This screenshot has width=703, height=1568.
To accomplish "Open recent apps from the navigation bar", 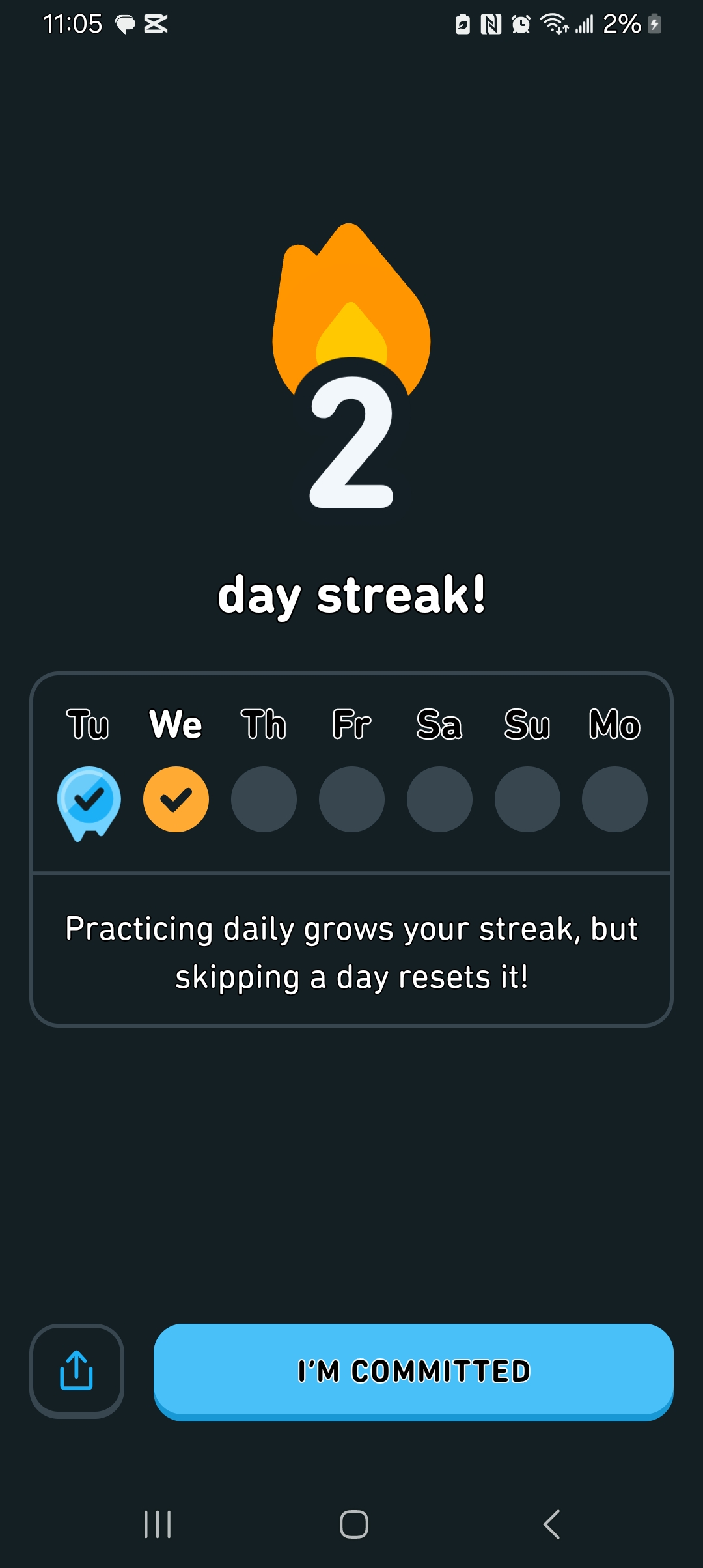I will click(158, 1524).
